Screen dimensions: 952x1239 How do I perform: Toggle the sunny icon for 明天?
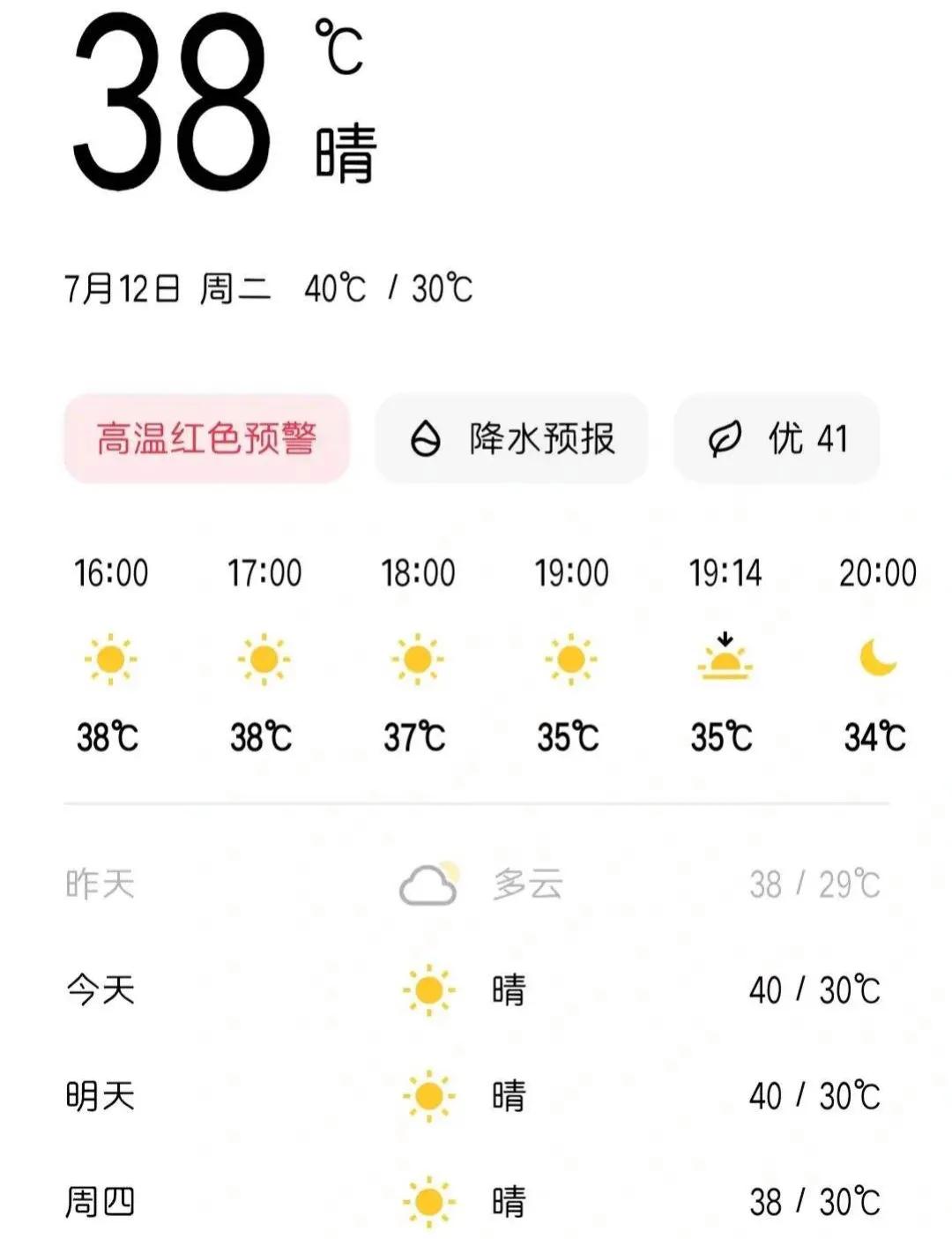429,1095
